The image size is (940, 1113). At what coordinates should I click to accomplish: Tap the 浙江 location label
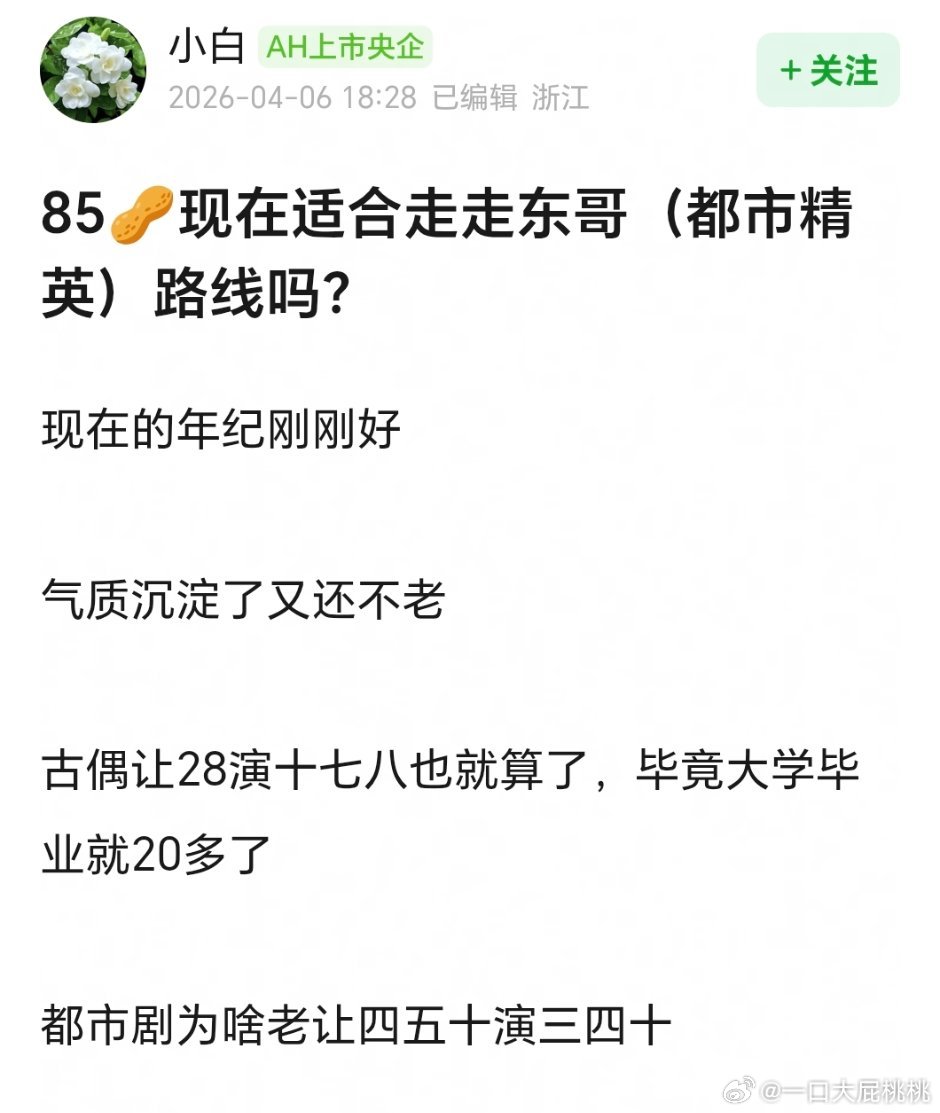(562, 98)
